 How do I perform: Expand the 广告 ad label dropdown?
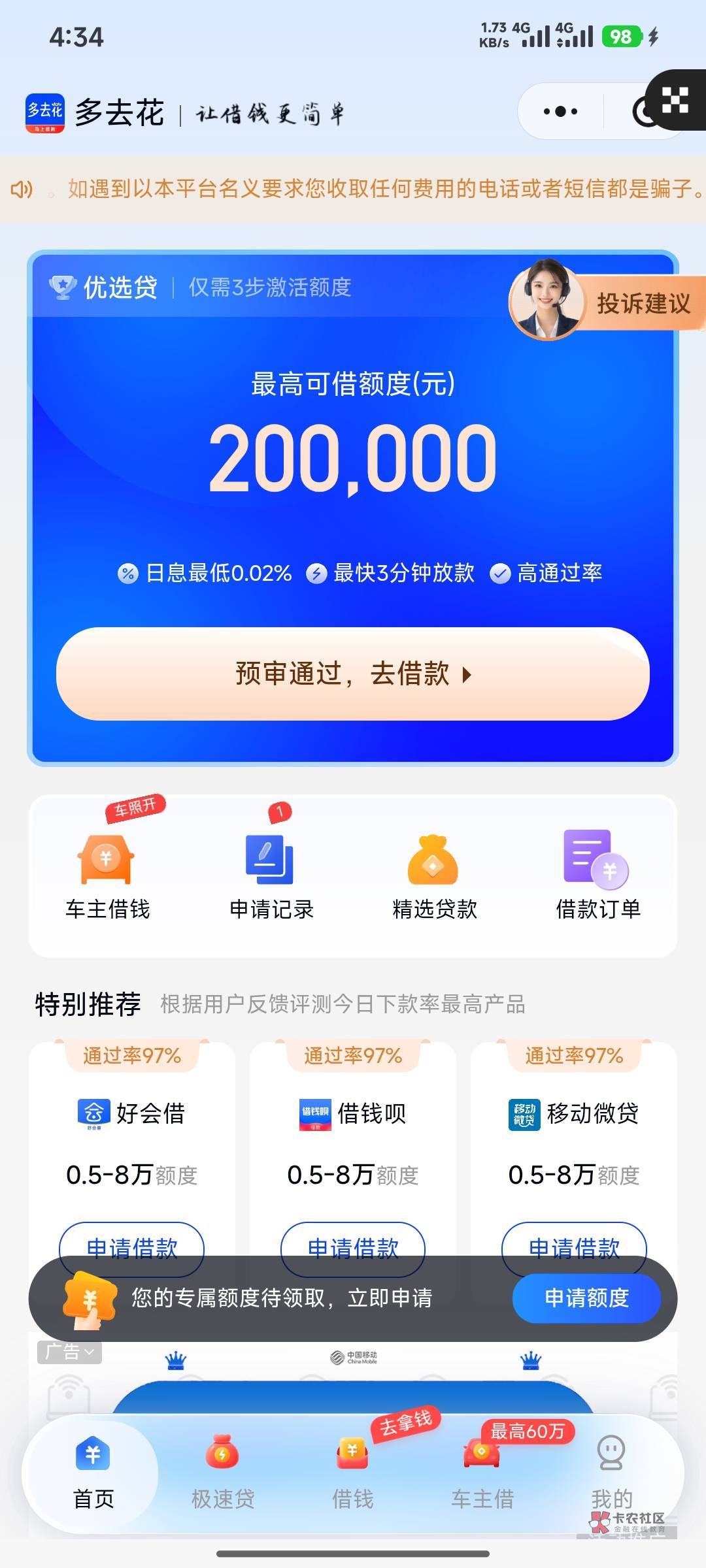(x=70, y=1351)
